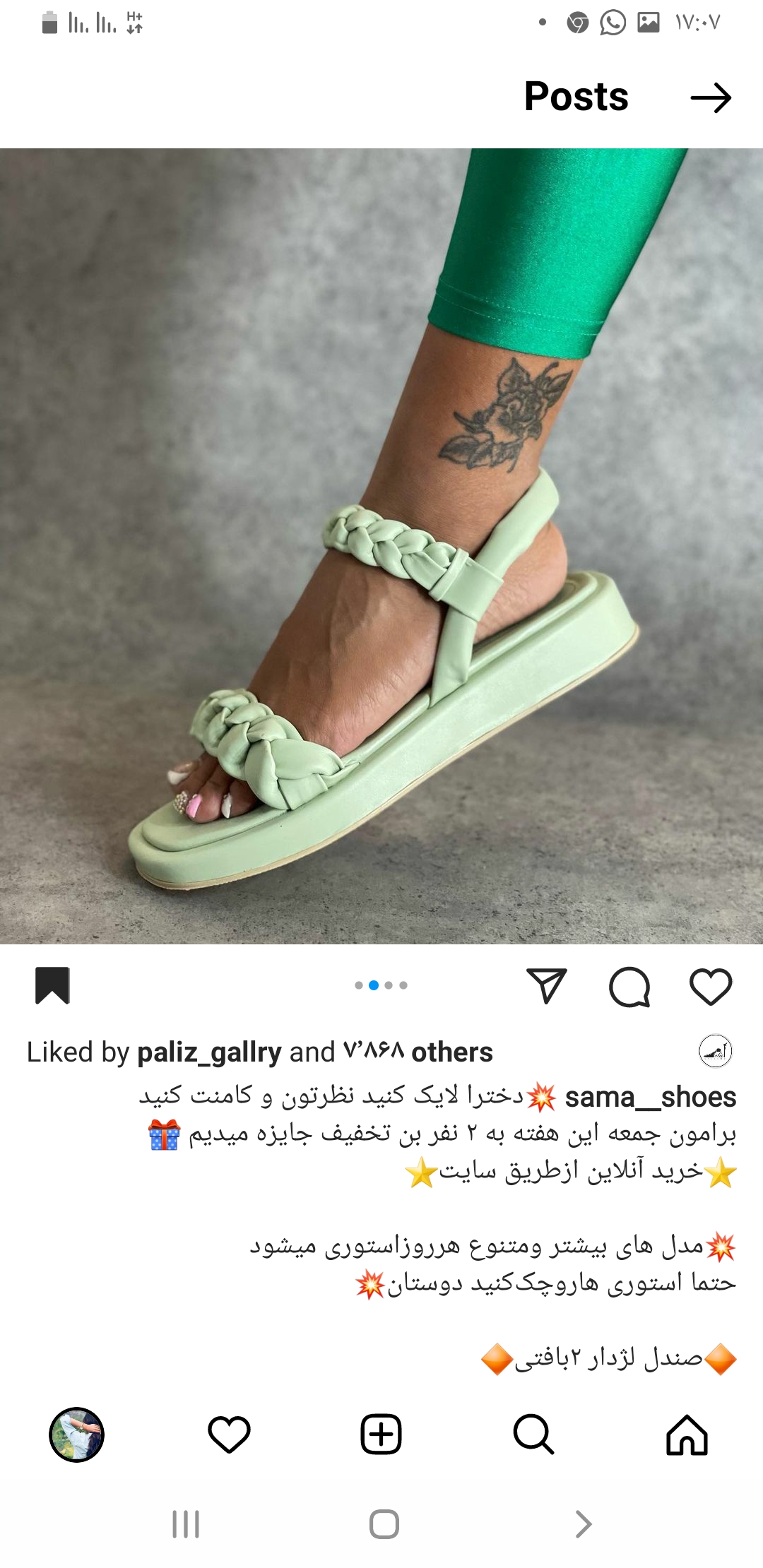This screenshot has width=763, height=1568.
Task: Tap the small profile avatar beside likes
Action: tap(715, 1052)
